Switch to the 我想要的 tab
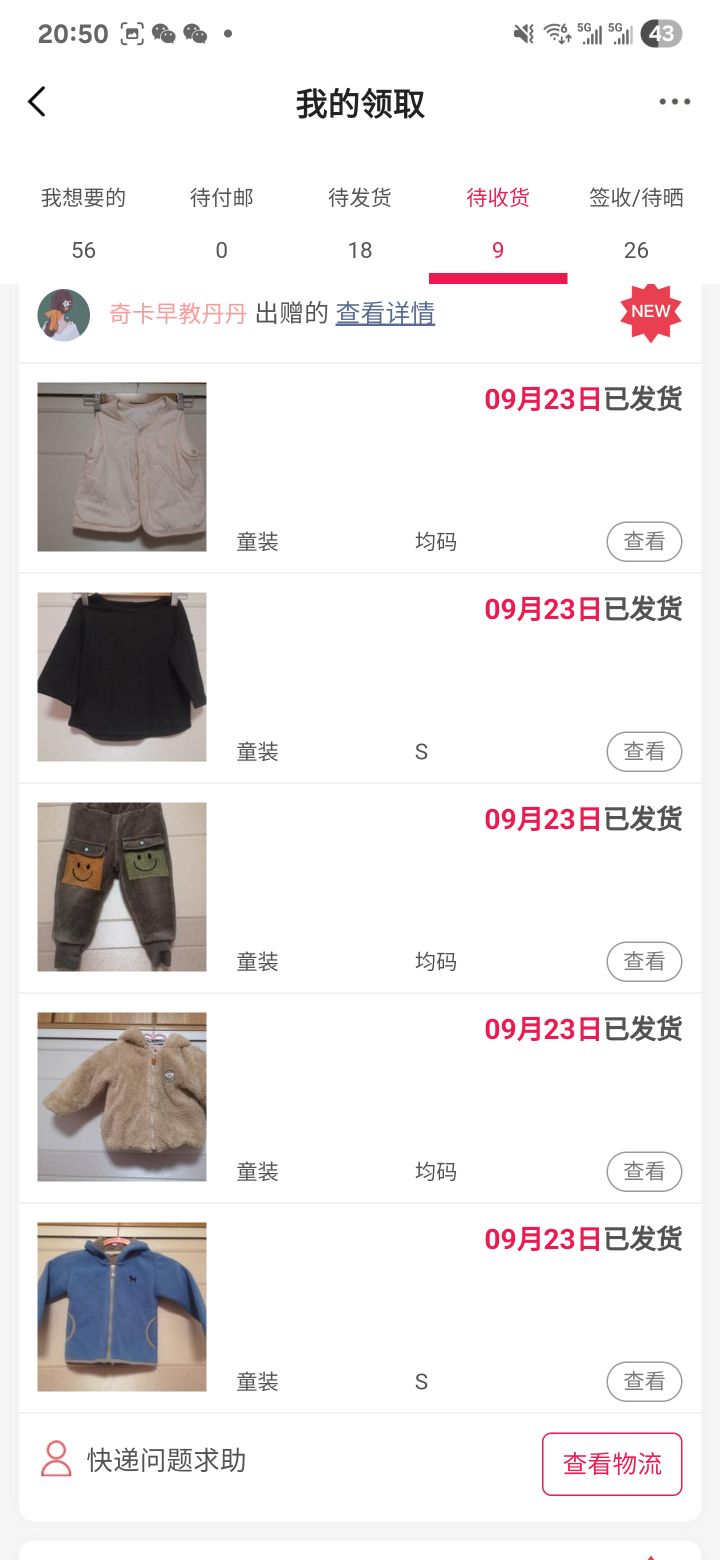Image resolution: width=720 pixels, height=1560 pixels. [83, 222]
